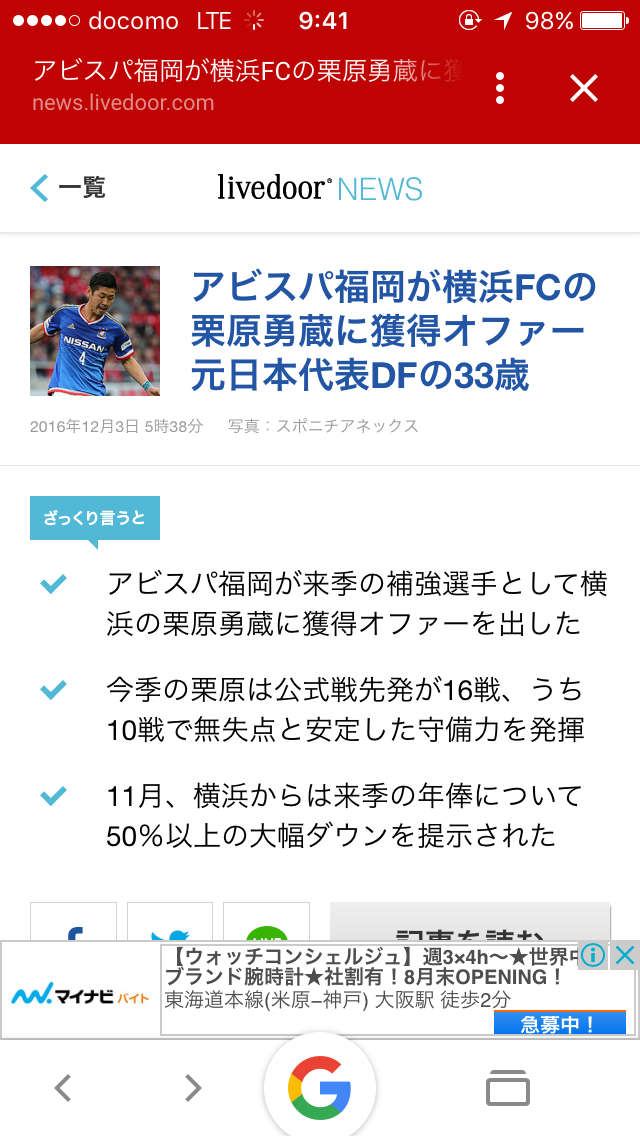Go back to the 一覧 list
The width and height of the screenshot is (640, 1136).
pyautogui.click(x=68, y=188)
